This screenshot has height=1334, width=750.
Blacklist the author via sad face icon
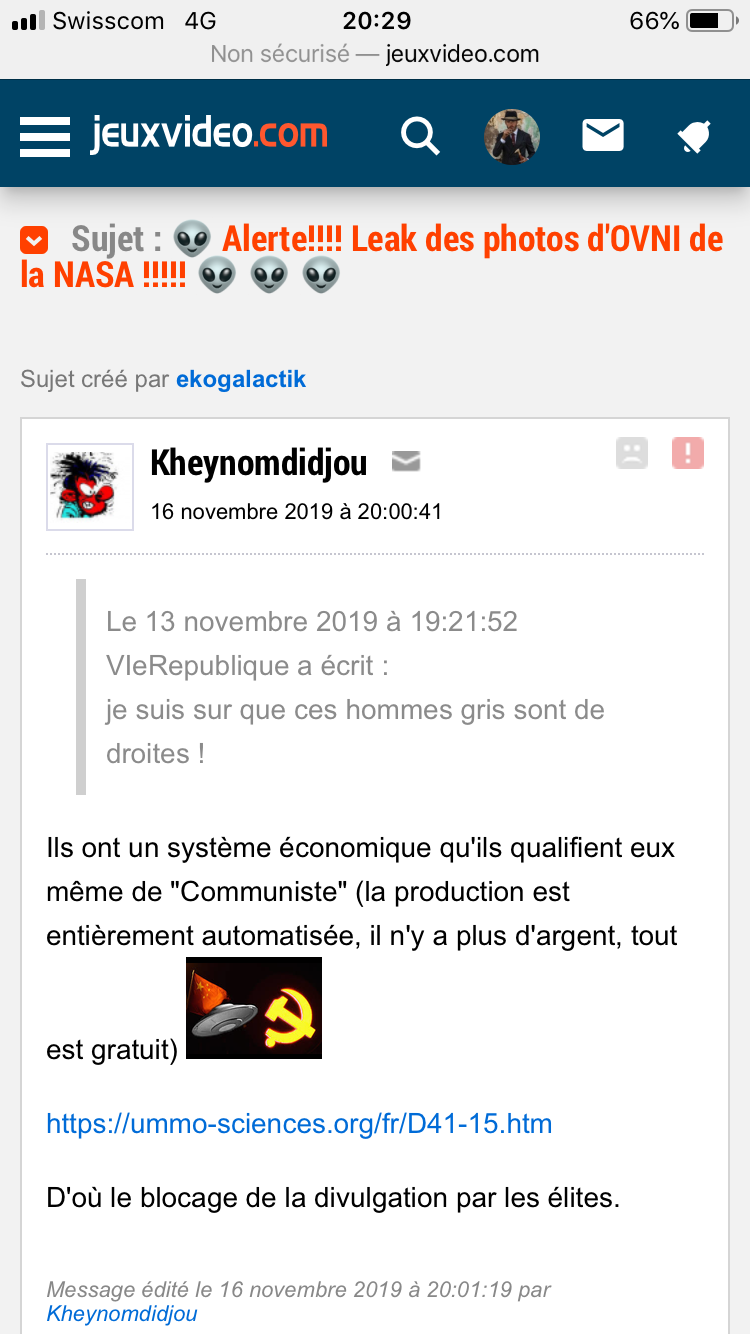coord(632,453)
